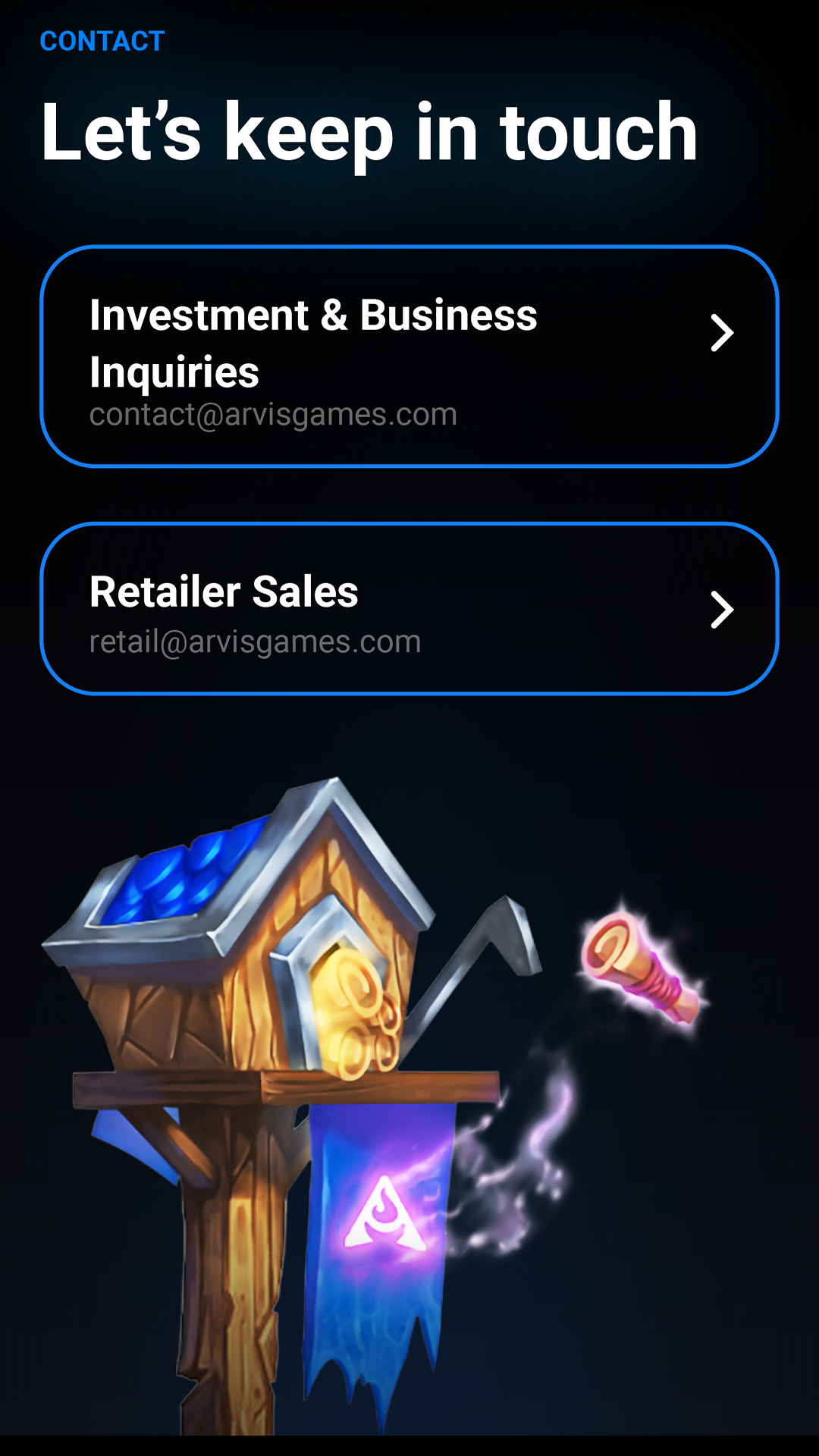This screenshot has width=819, height=1456.
Task: Open Investment & Business Inquiries contact card
Action: coord(409,356)
